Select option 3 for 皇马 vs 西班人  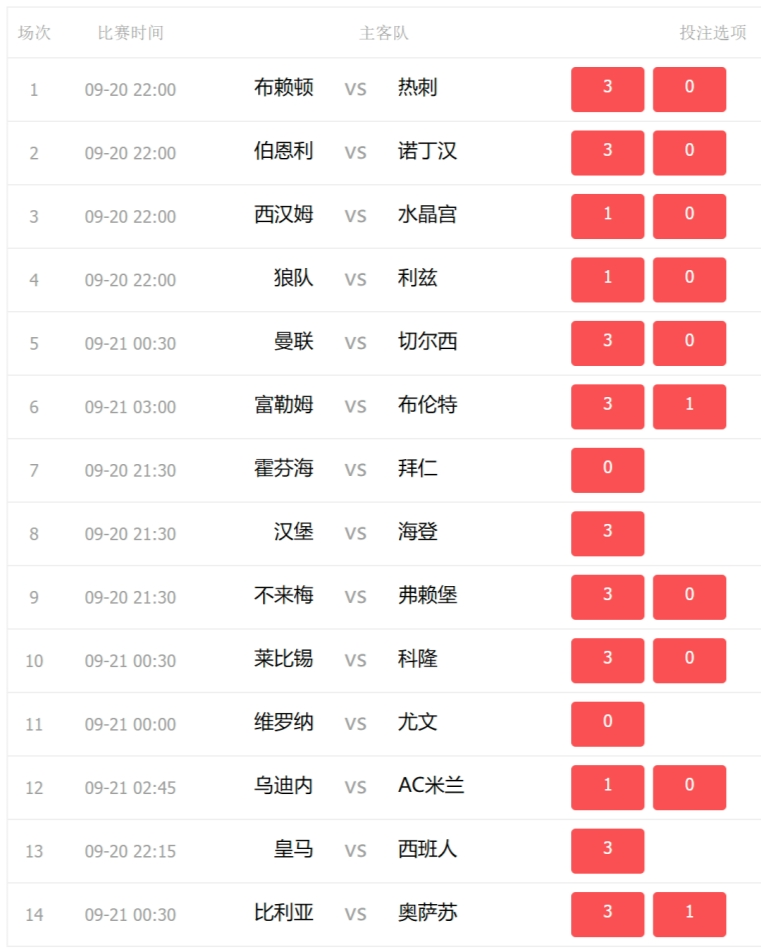(607, 851)
